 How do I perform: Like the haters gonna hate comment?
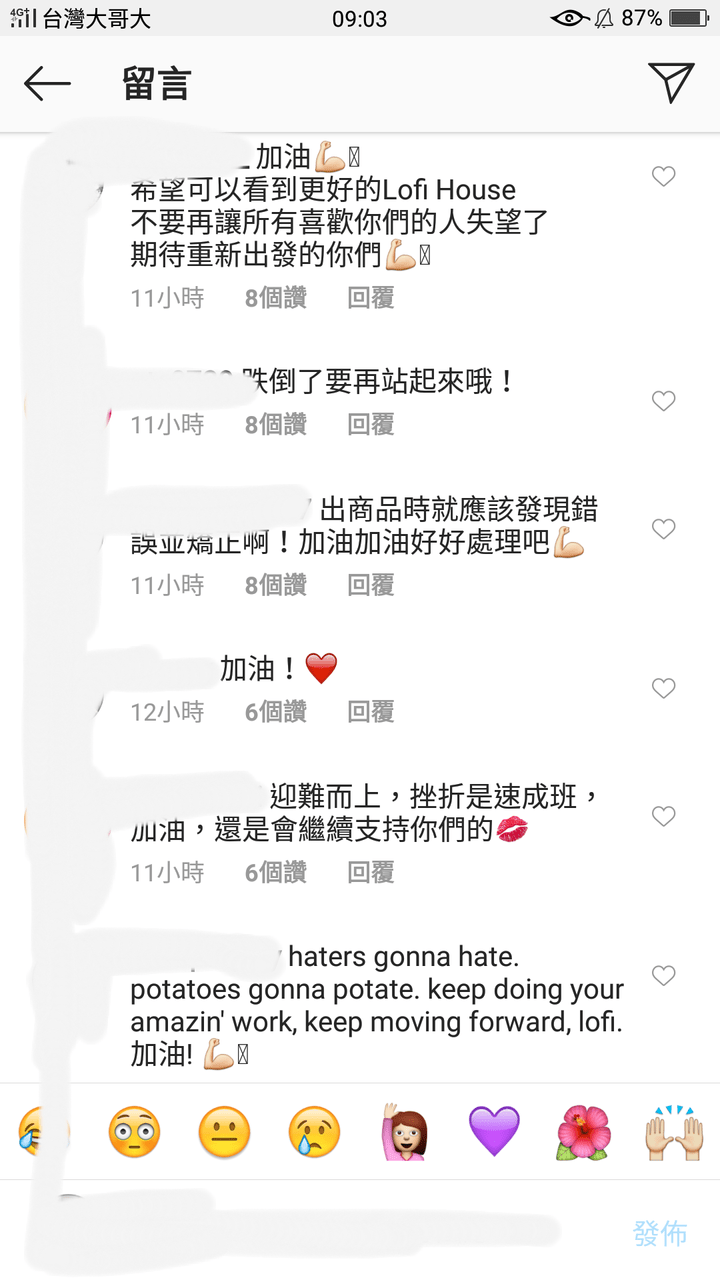(x=663, y=975)
